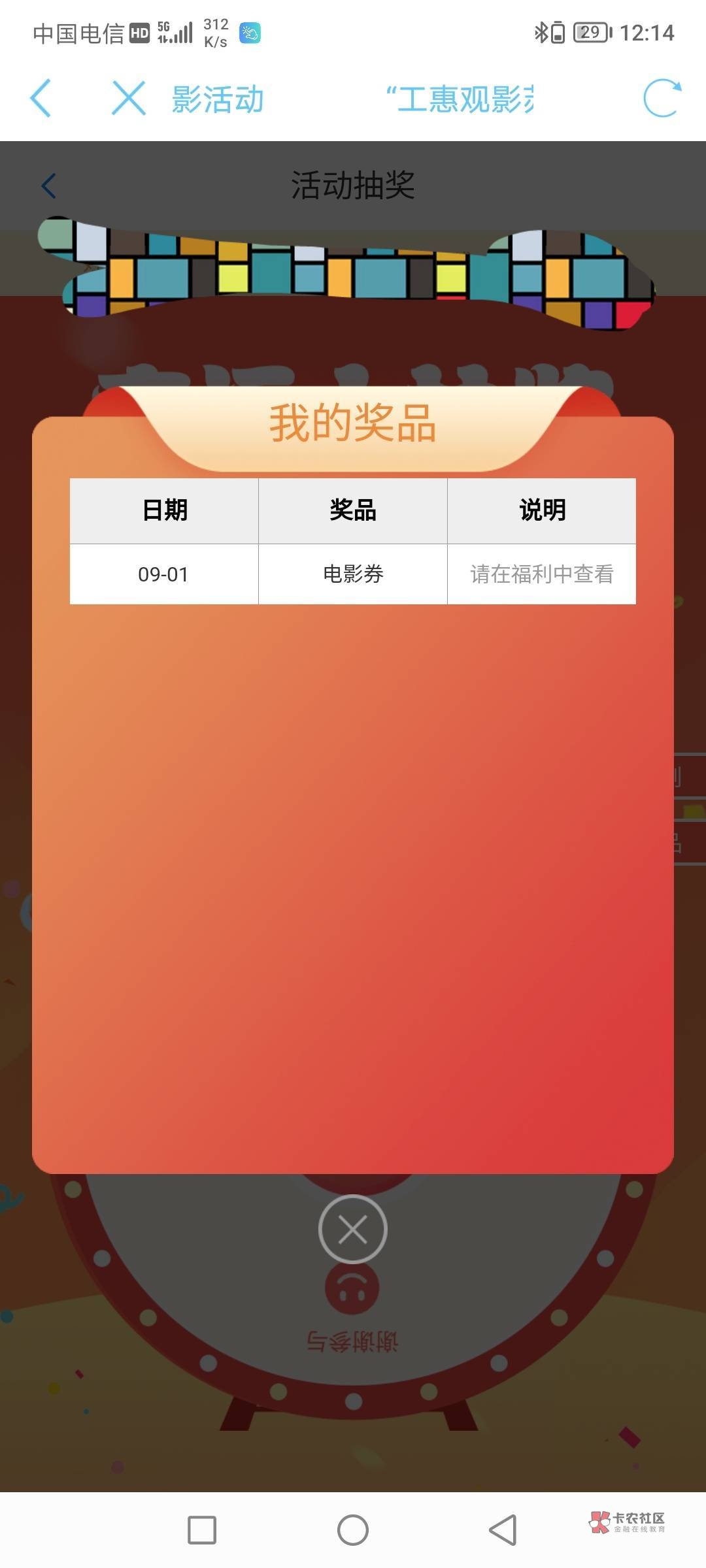Open recent apps with the square button
This screenshot has height=1568, width=706.
pyautogui.click(x=202, y=1529)
